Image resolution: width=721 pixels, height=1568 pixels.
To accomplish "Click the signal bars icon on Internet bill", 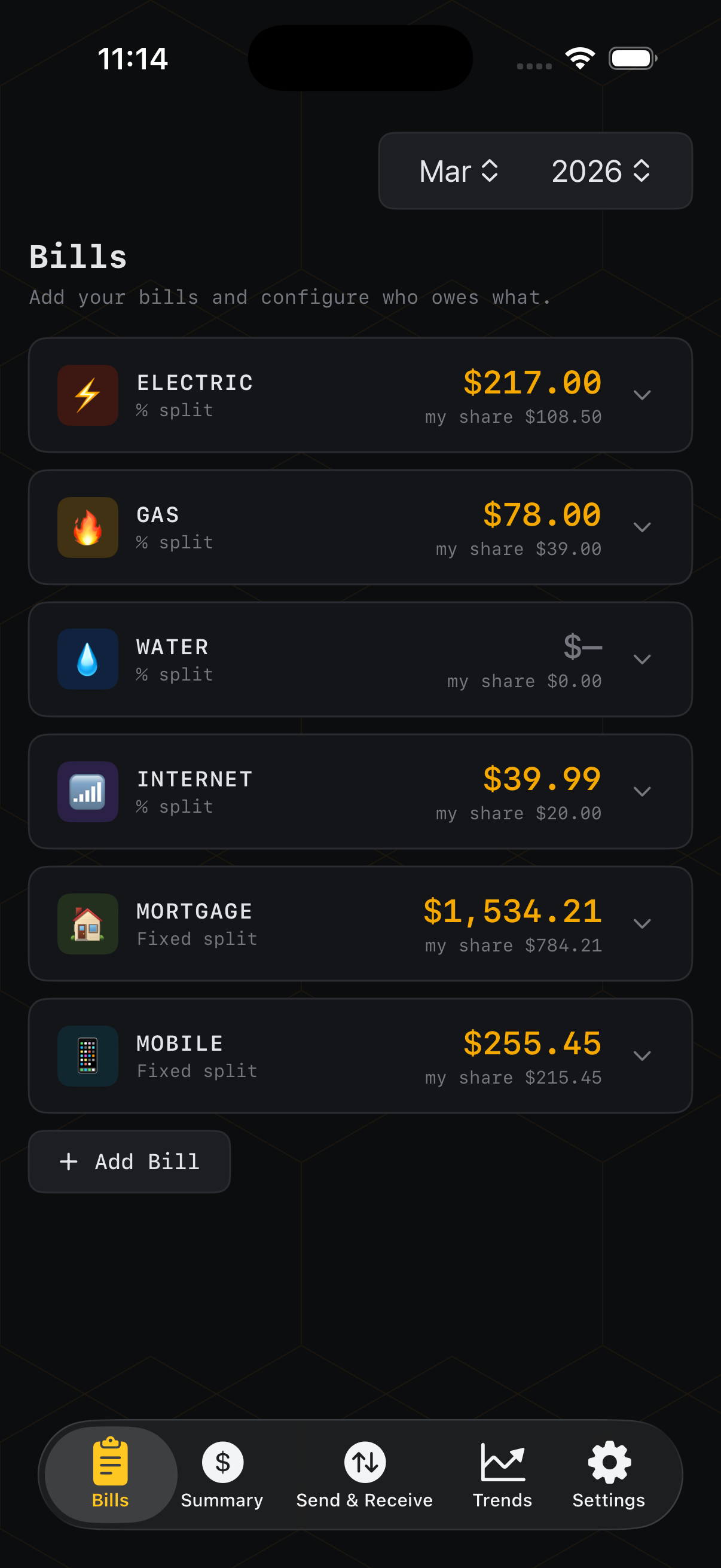I will point(87,791).
